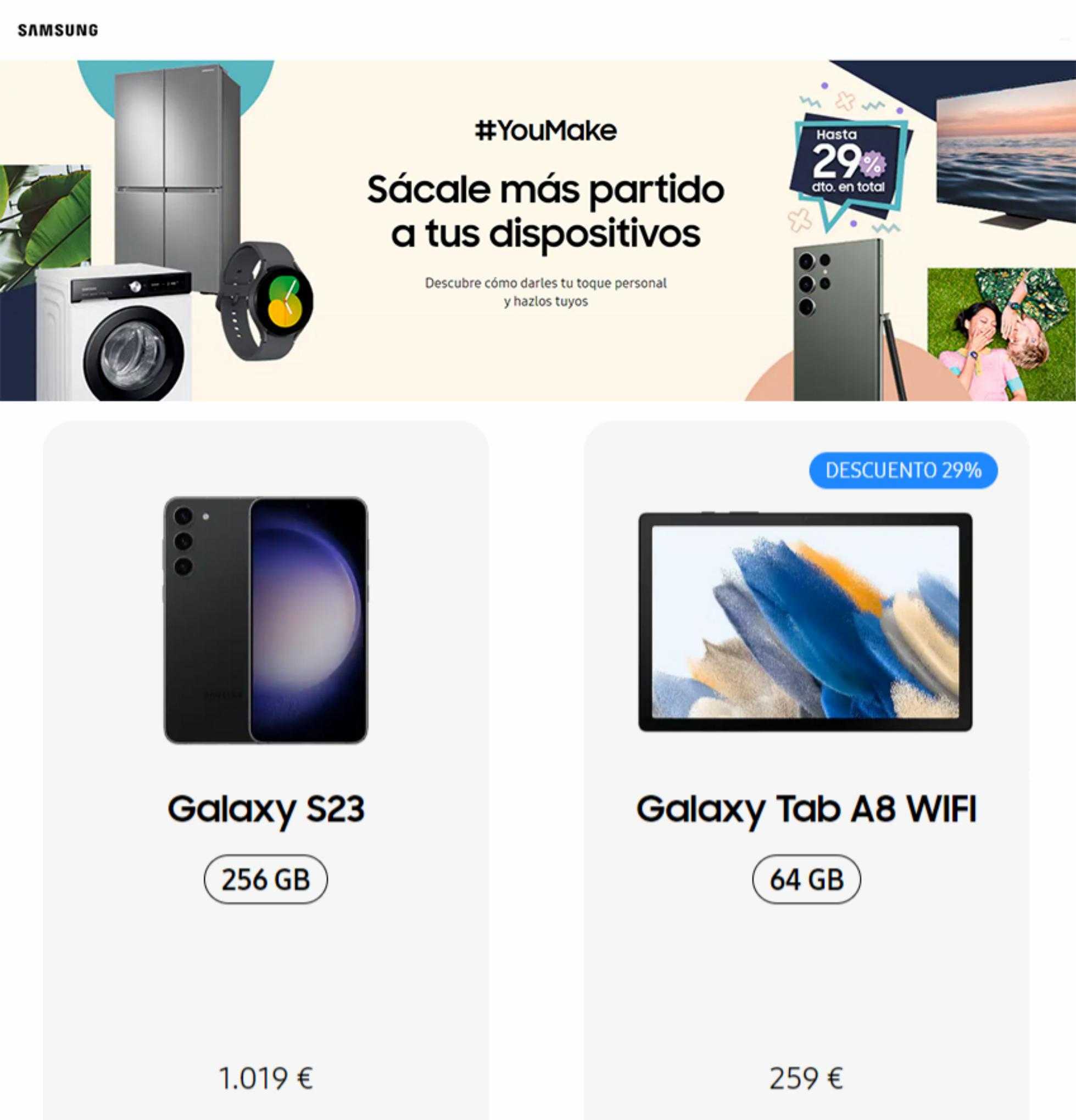Select the 256 GB storage chip
1076x1120 pixels.
click(266, 880)
